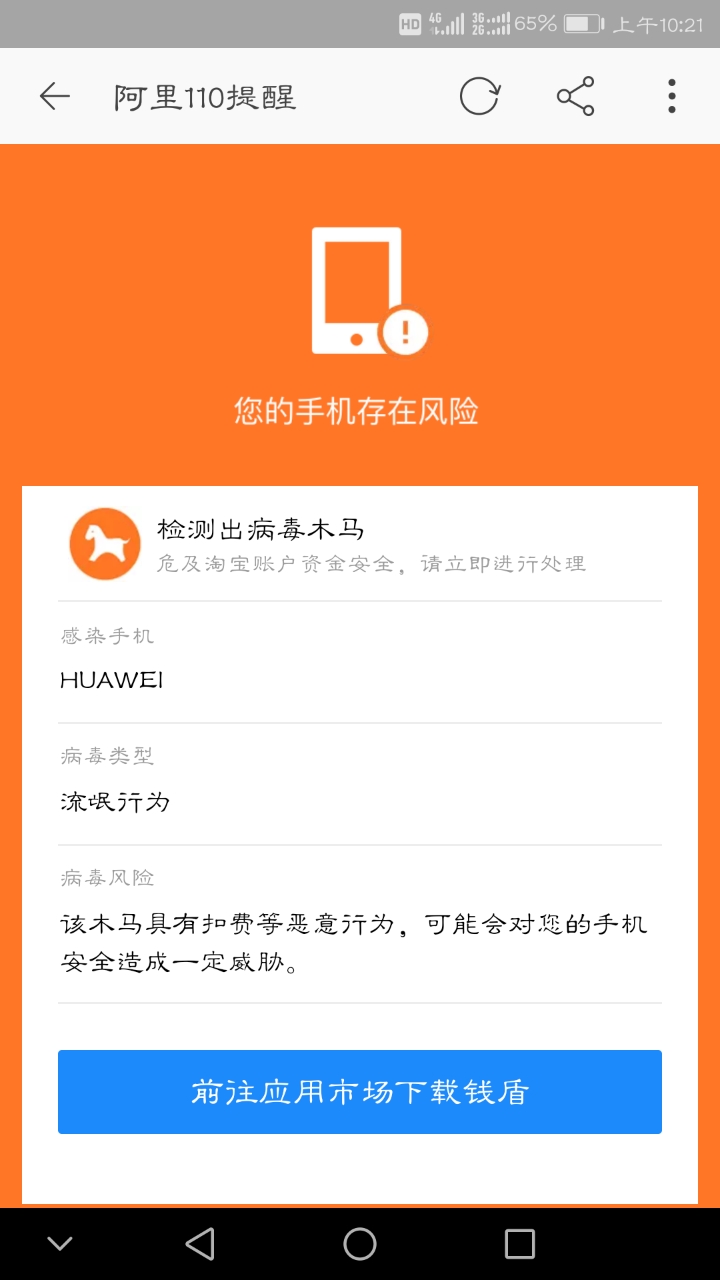Screen dimensions: 720x1280
Task: Tap the circular home navigation button
Action: click(x=360, y=1243)
